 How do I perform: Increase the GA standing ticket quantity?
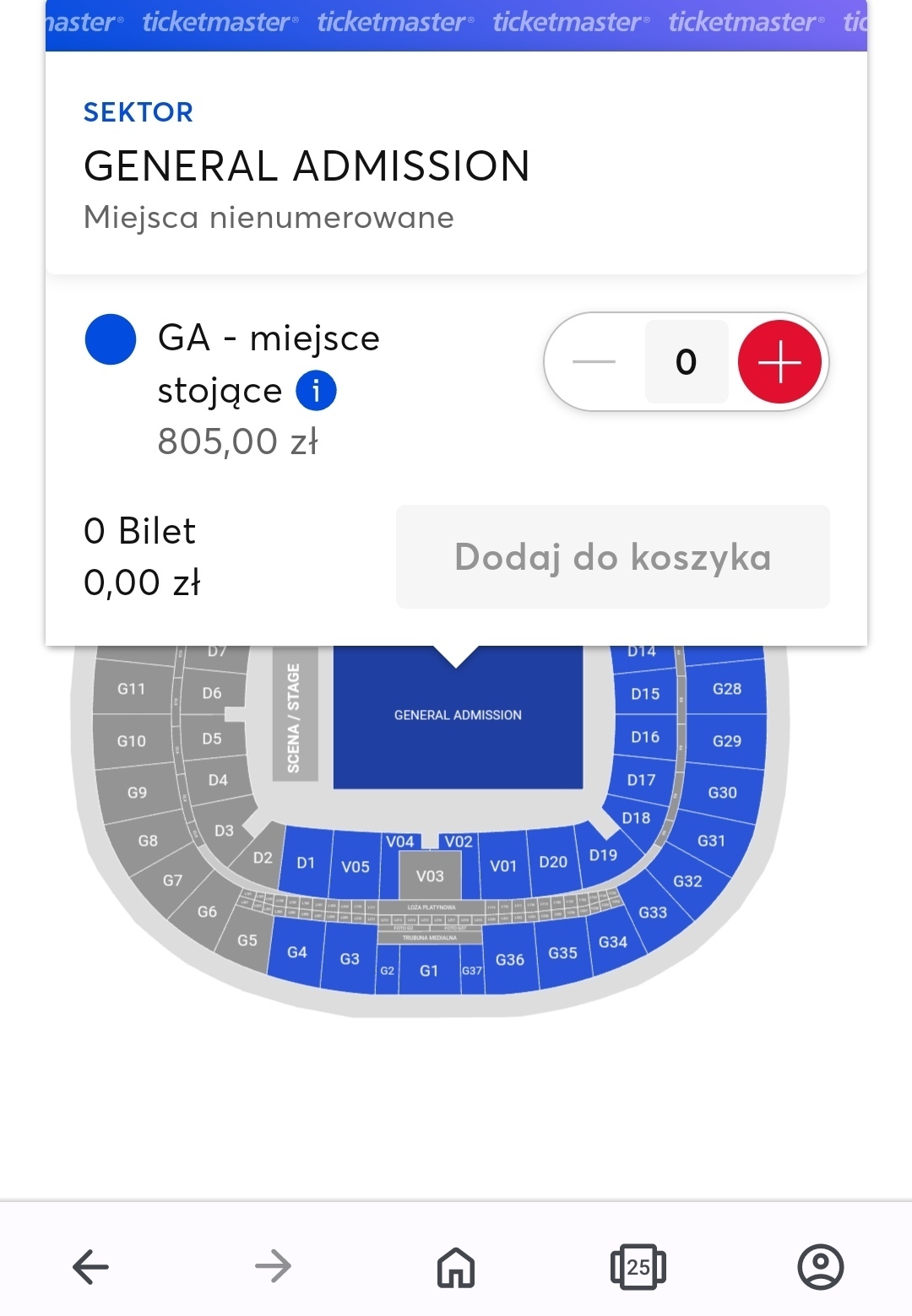[779, 362]
